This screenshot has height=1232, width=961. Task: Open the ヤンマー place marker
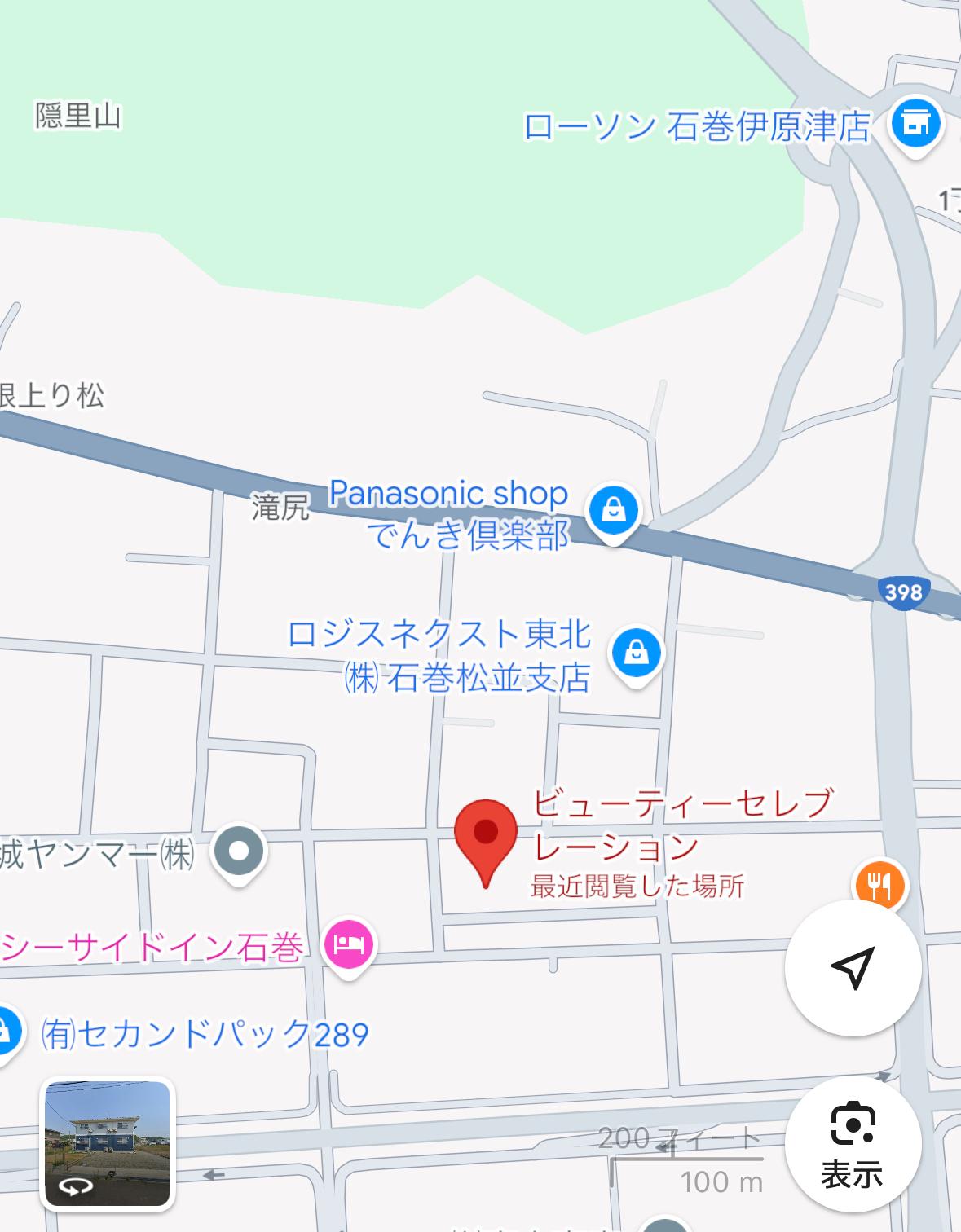[238, 851]
